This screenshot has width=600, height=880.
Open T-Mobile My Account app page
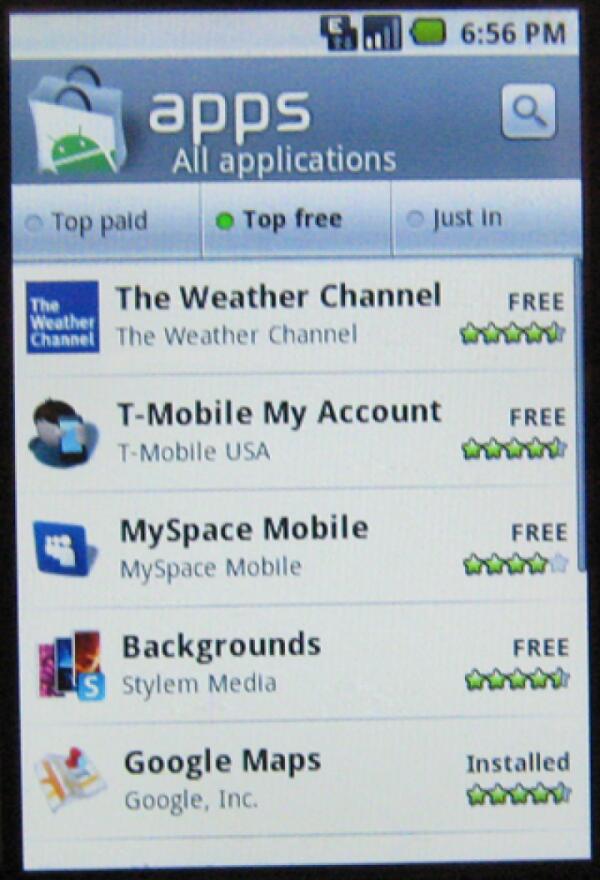click(x=278, y=430)
